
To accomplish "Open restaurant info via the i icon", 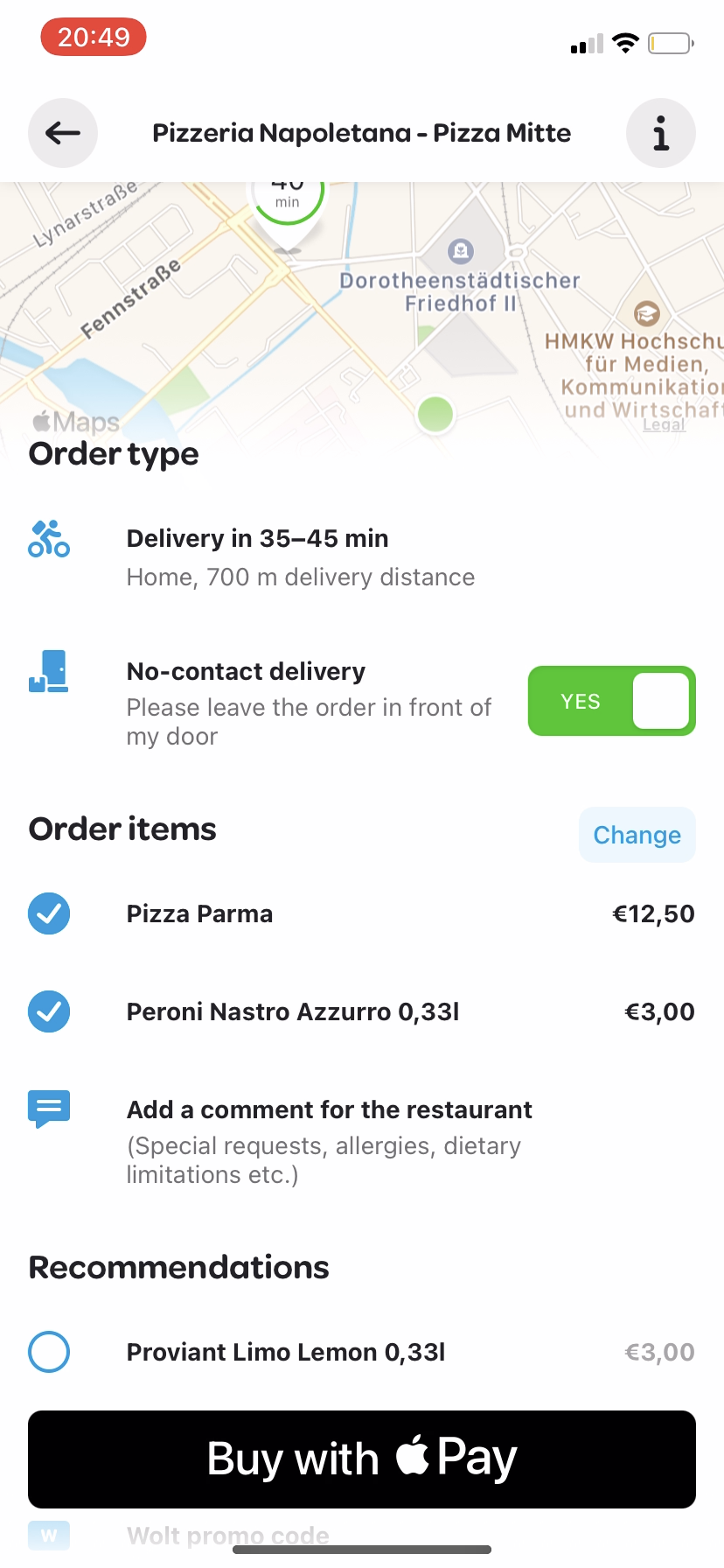I will click(x=660, y=132).
